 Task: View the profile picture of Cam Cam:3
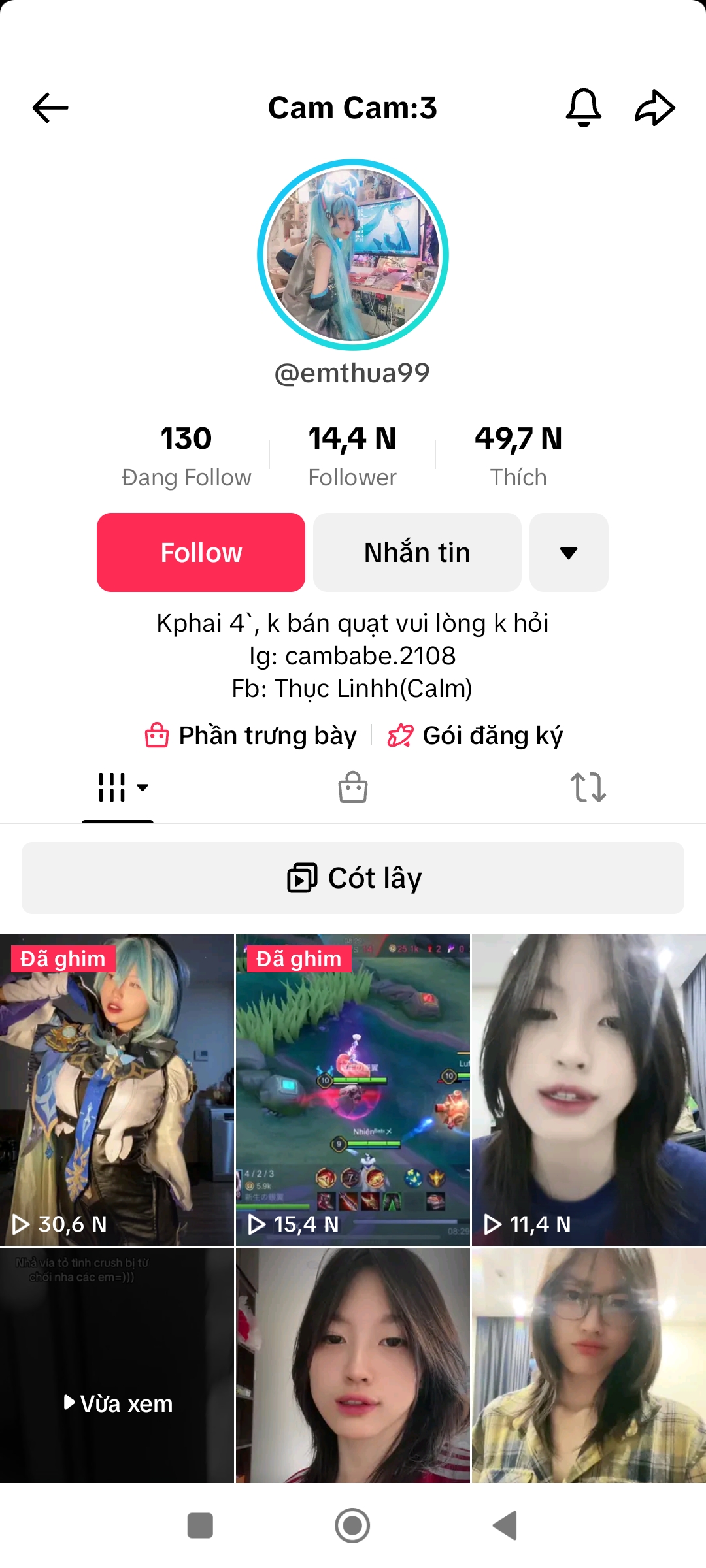[x=353, y=255]
